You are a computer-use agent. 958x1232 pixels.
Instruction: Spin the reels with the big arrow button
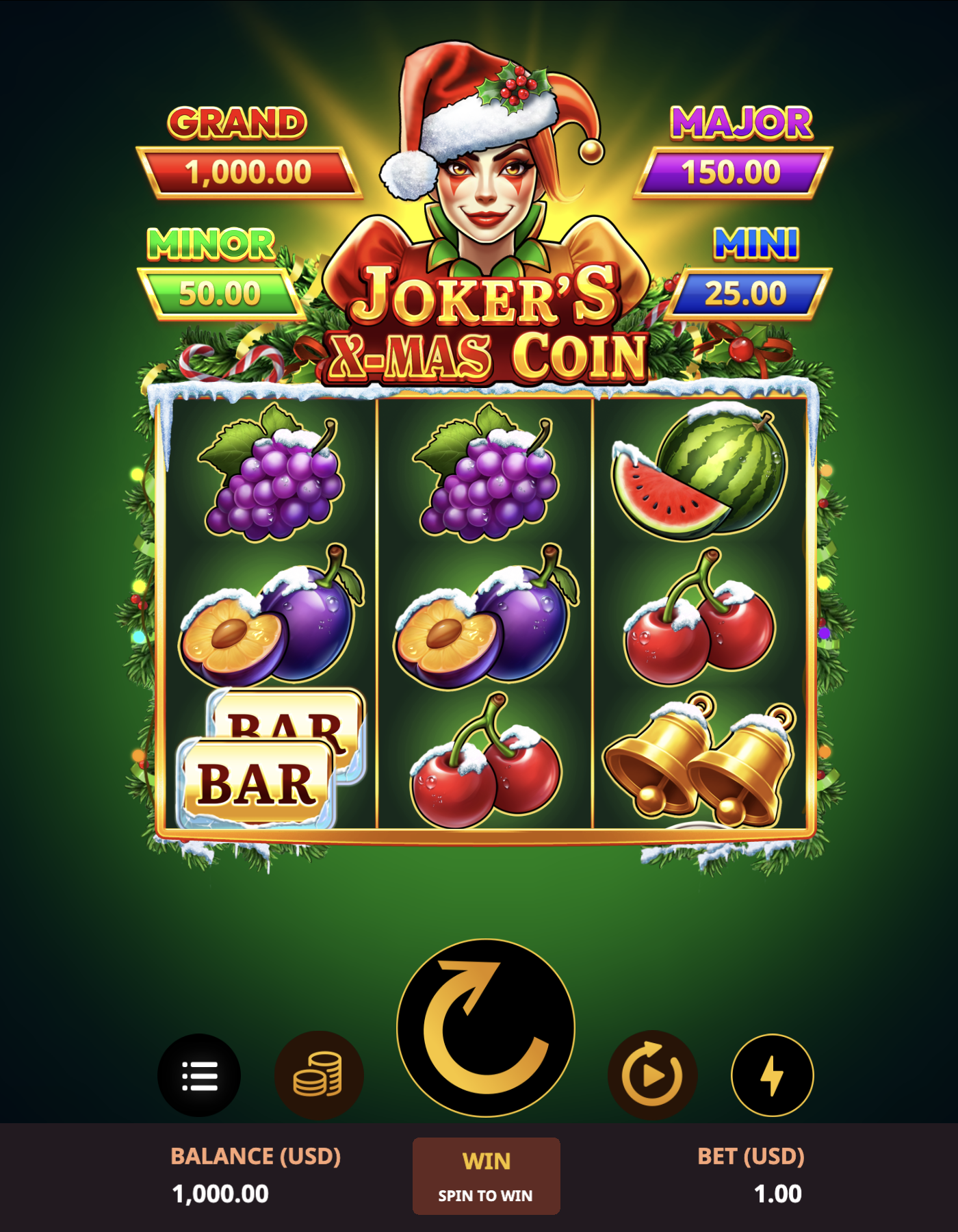(486, 1028)
